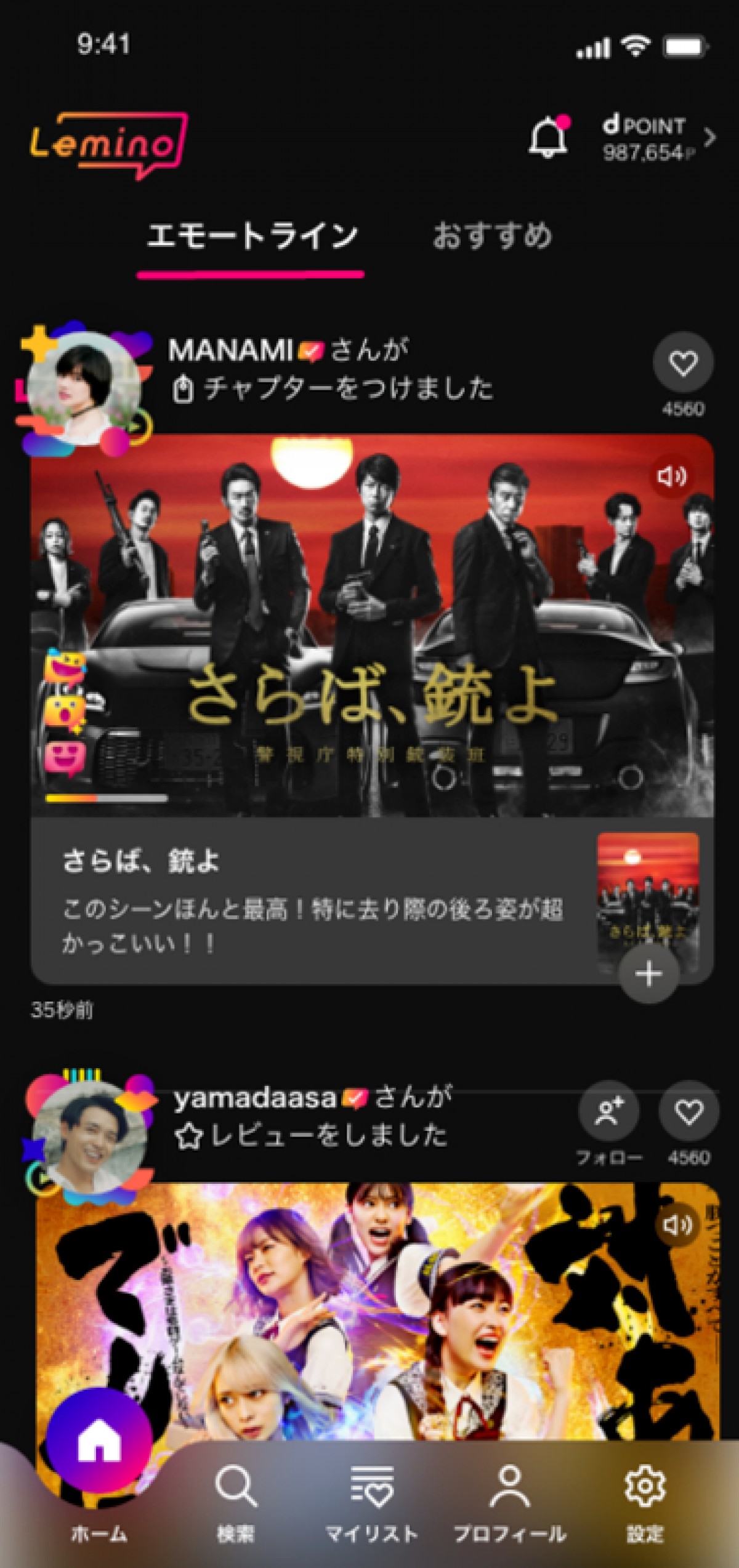
Task: Like MANAMI's chapter post
Action: 683,363
